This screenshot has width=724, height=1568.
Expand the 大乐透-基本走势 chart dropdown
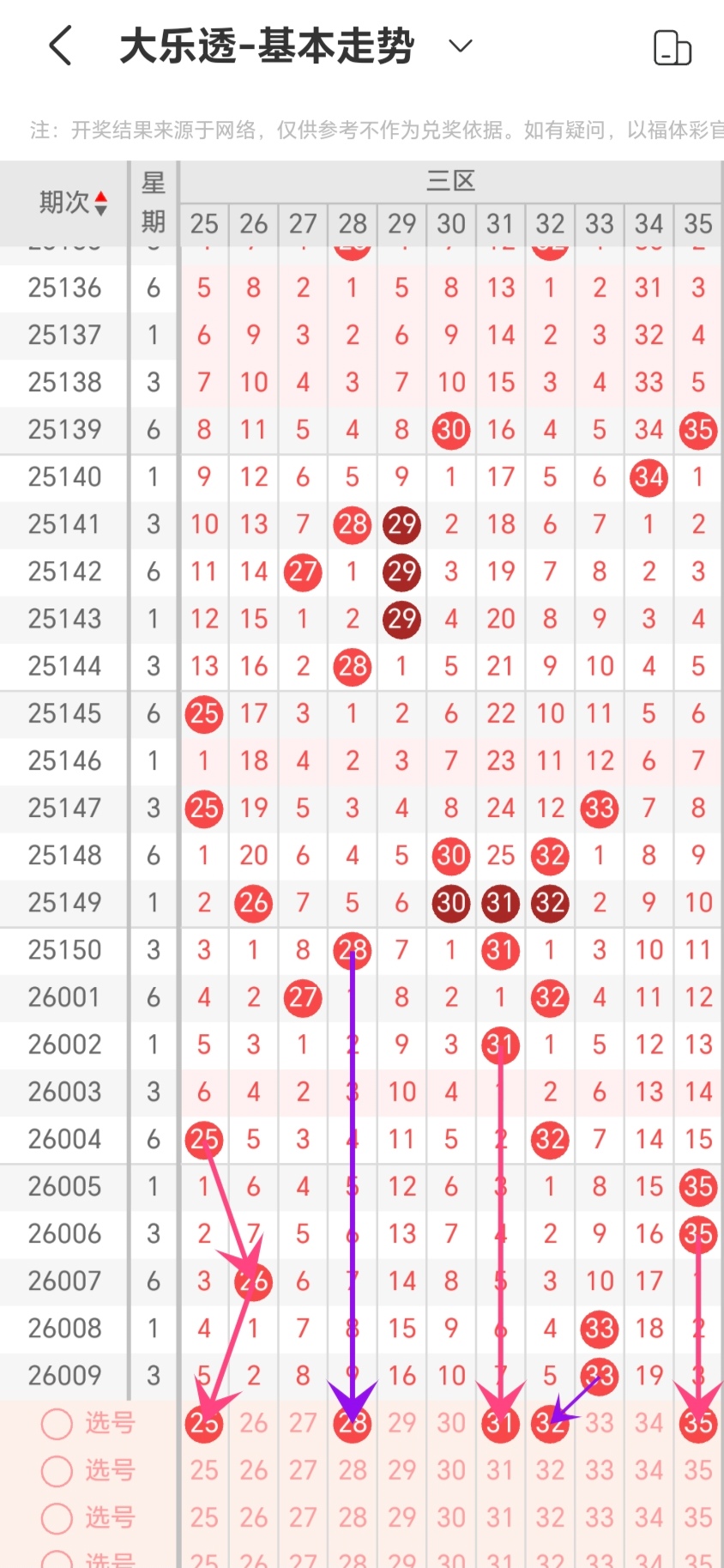pos(461,45)
